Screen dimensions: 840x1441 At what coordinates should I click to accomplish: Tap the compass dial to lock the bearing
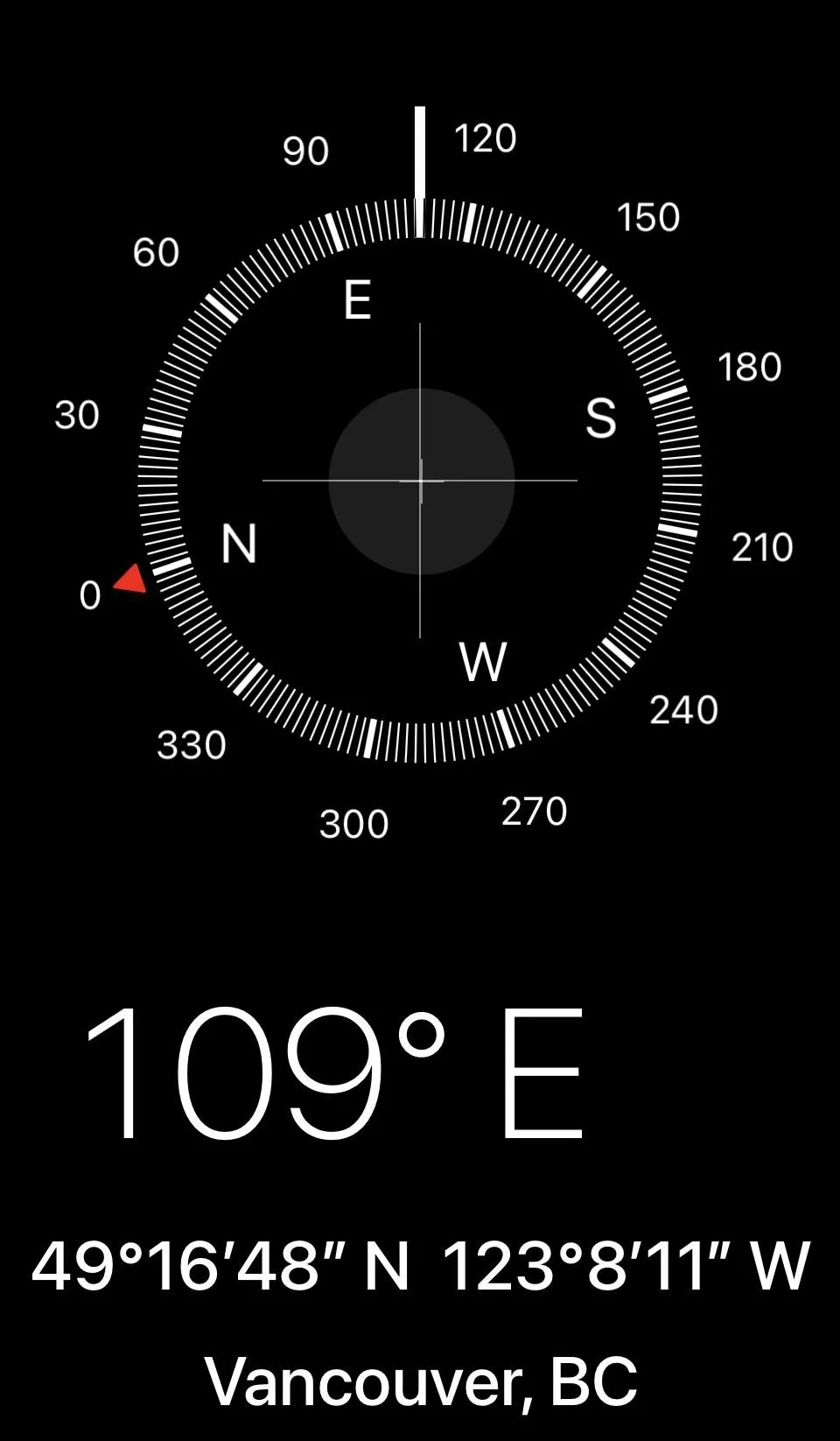pos(420,481)
